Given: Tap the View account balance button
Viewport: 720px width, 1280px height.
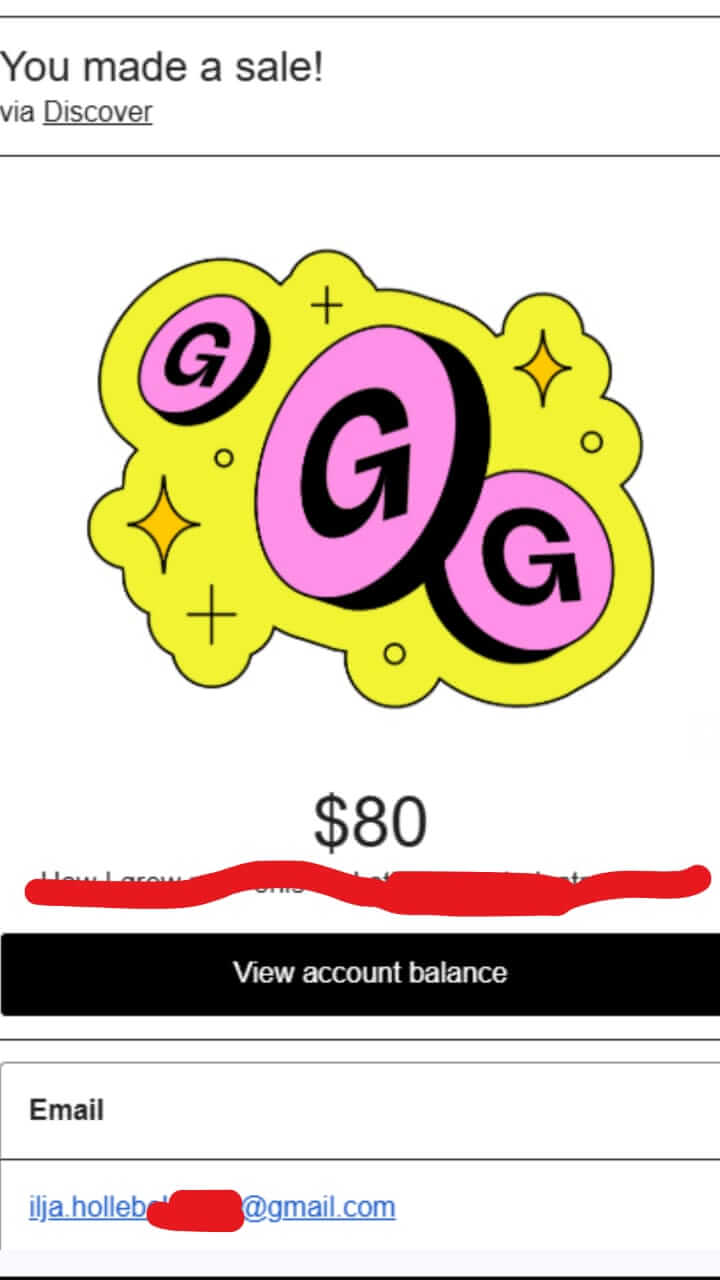Looking at the screenshot, I should point(369,973).
